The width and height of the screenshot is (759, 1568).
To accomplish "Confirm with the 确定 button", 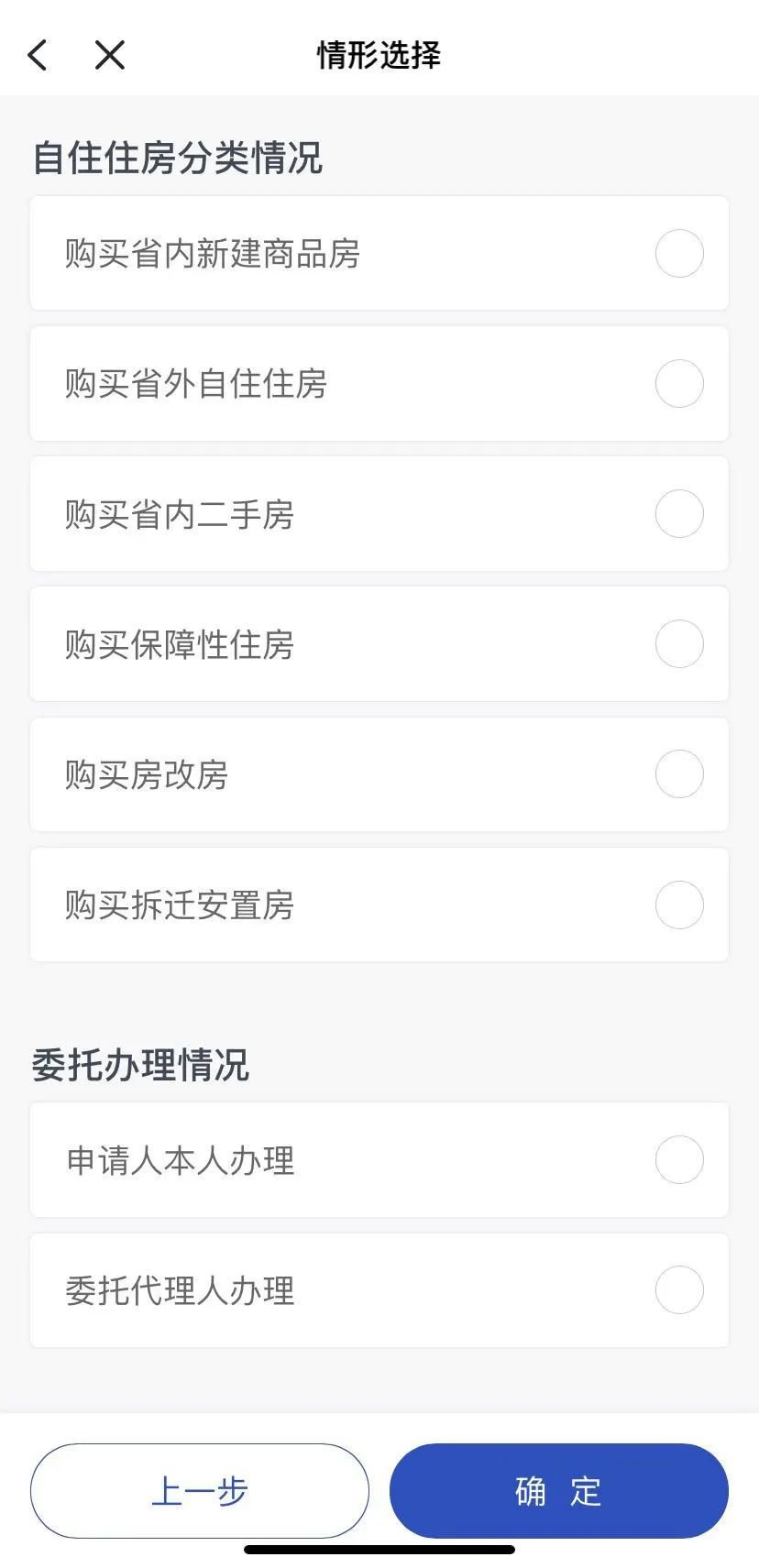I will point(559,1491).
